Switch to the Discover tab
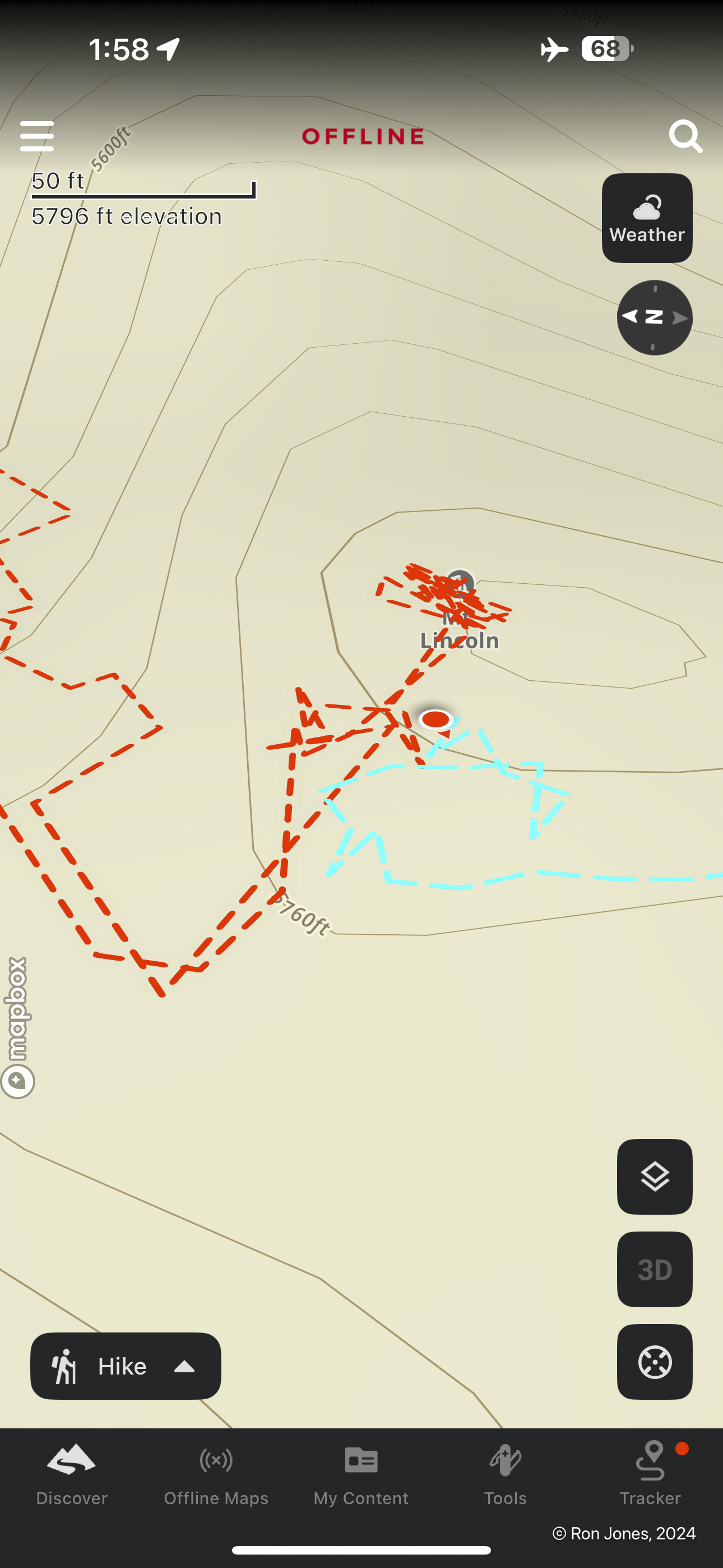This screenshot has height=1568, width=723. click(x=72, y=1473)
